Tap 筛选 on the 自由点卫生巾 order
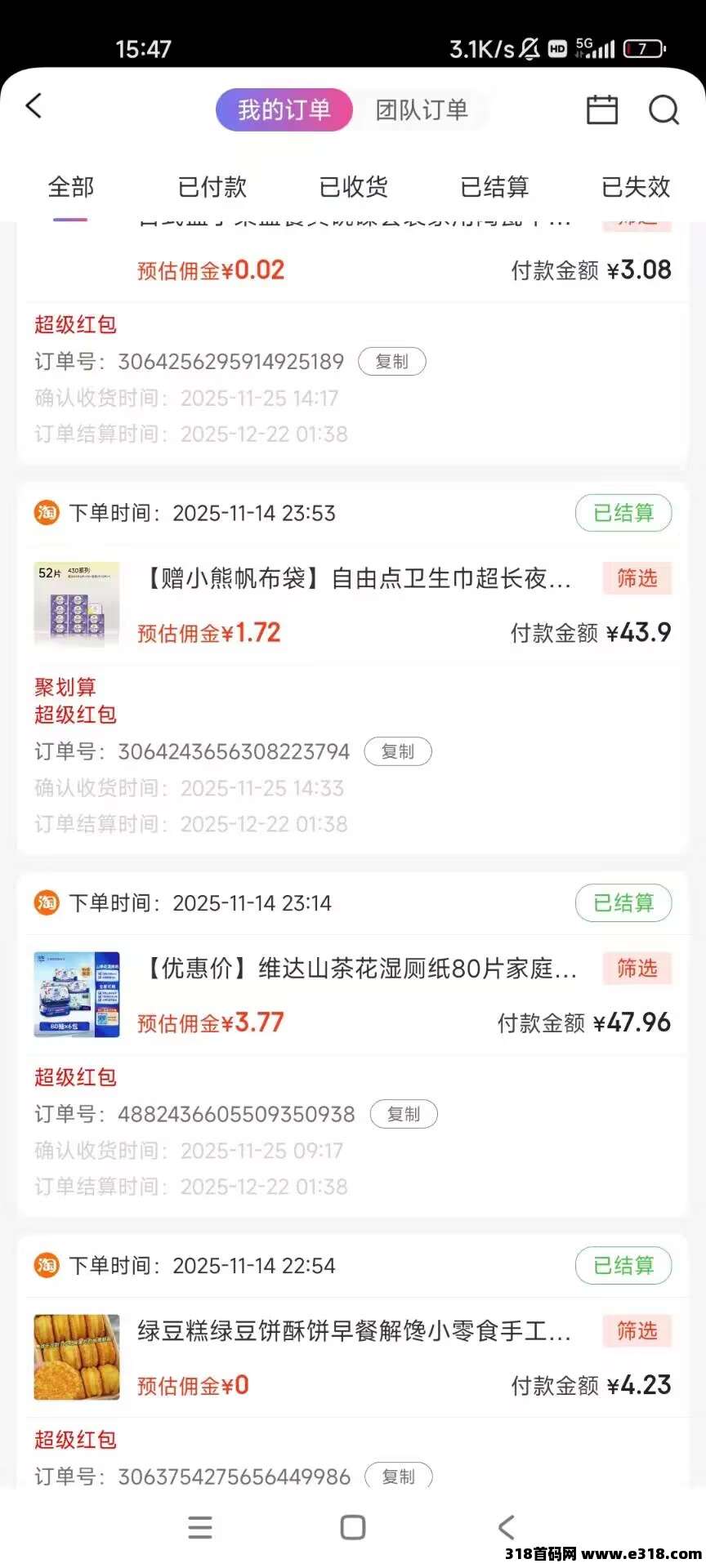This screenshot has width=706, height=1568. coord(637,579)
